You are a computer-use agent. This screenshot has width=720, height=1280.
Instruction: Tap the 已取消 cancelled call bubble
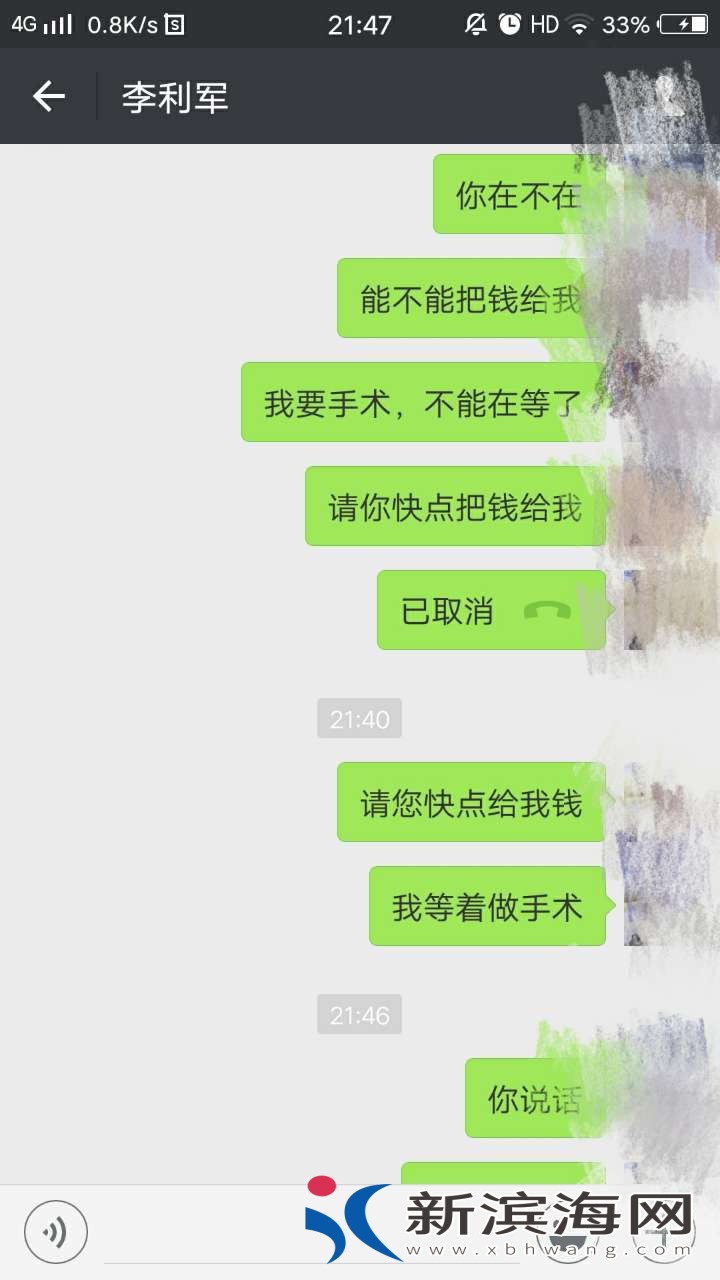[490, 610]
